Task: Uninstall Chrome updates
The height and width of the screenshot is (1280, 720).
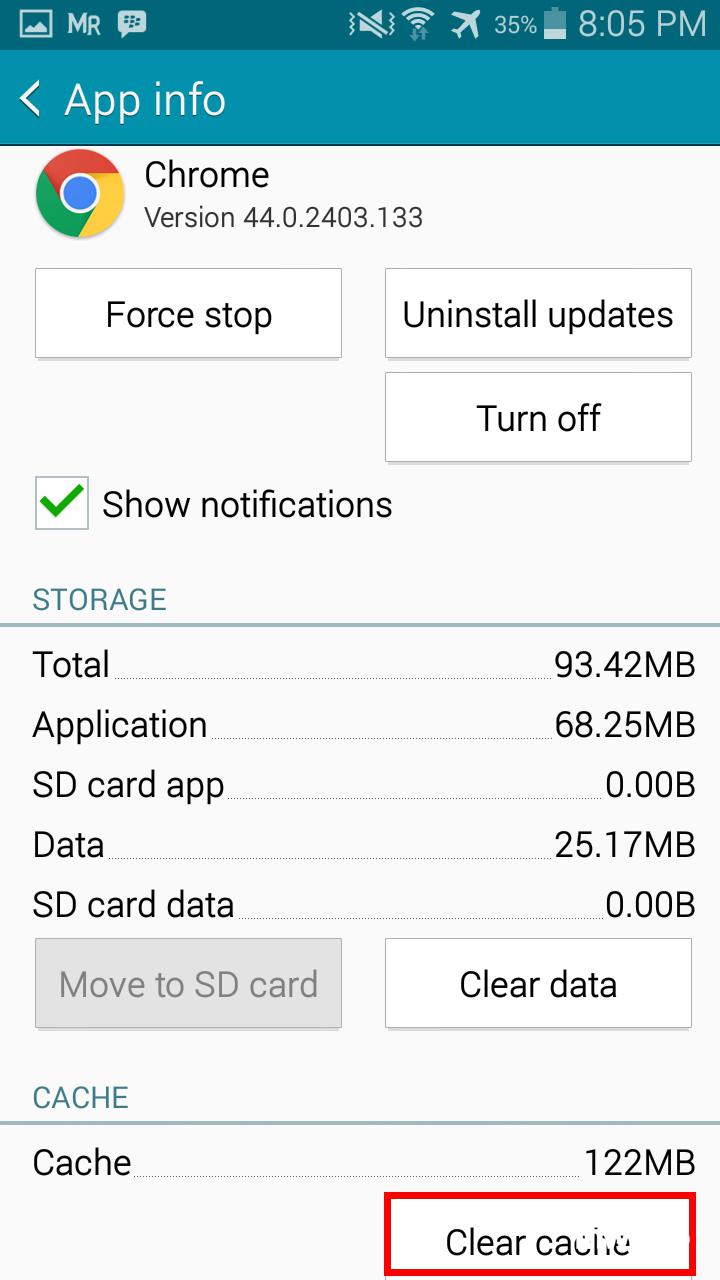Action: click(538, 314)
